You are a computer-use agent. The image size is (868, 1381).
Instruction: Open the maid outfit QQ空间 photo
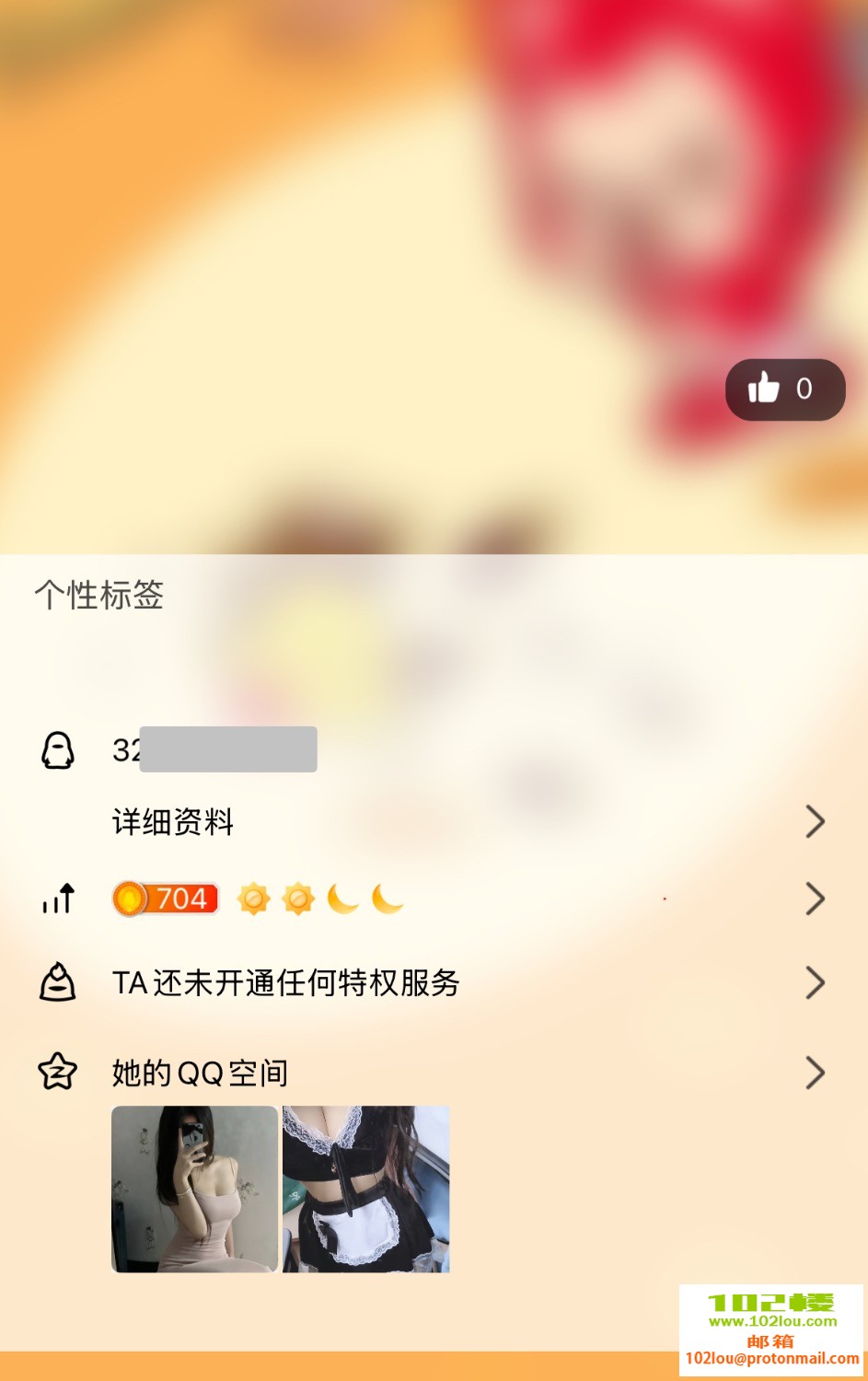pos(365,1189)
